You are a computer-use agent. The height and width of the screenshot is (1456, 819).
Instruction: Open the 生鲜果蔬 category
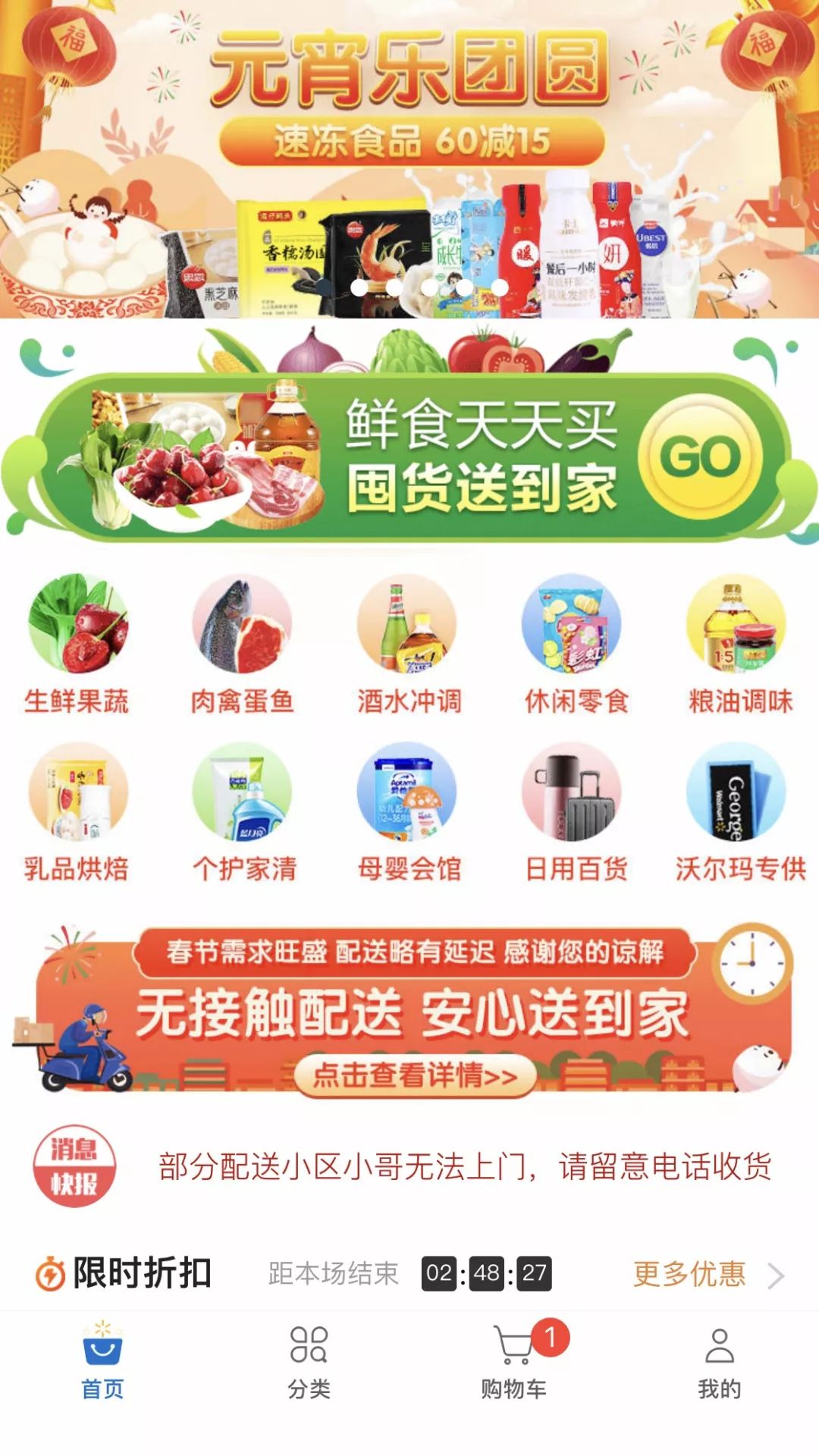[77, 645]
